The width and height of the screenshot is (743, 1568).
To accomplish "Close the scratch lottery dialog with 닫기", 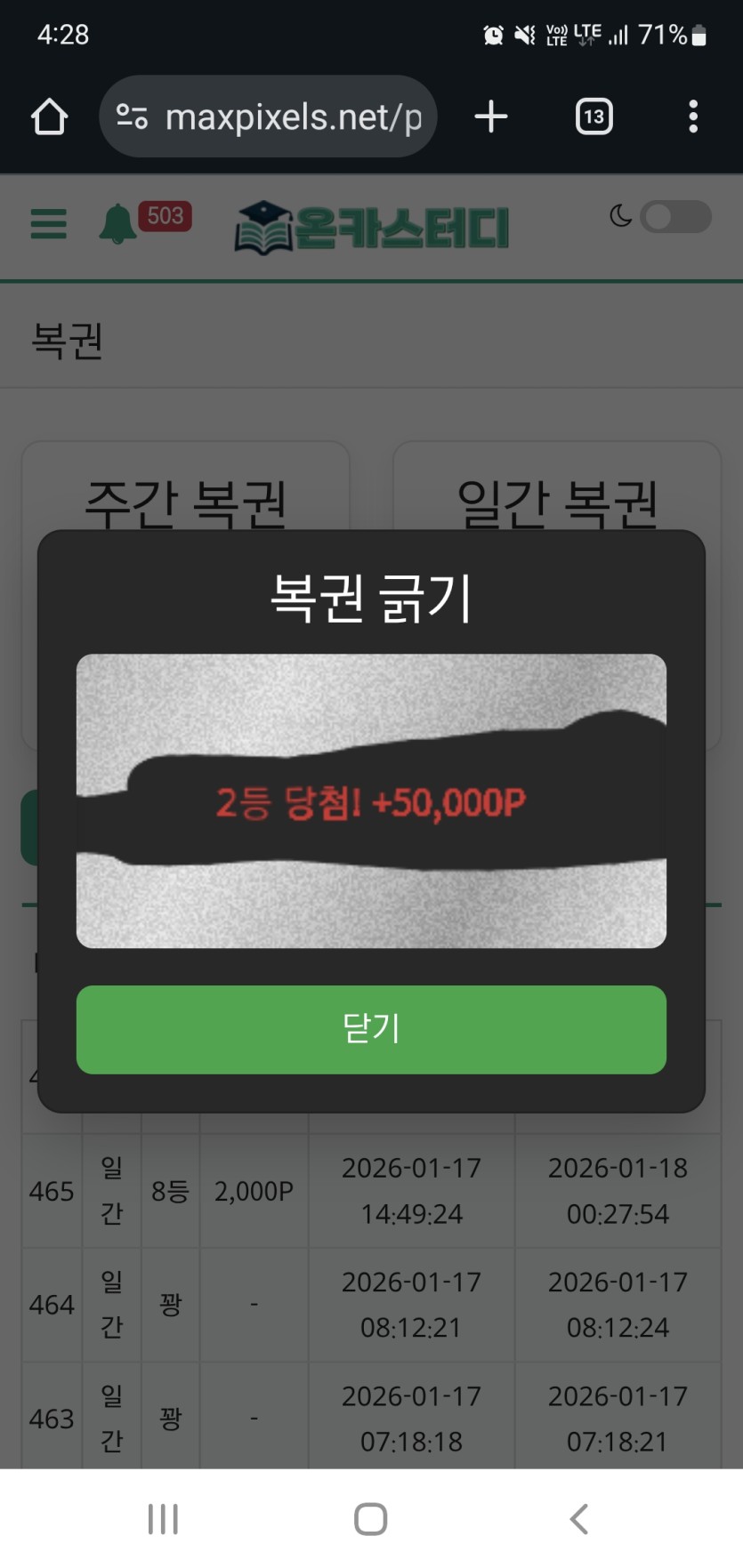I will pos(371,1029).
